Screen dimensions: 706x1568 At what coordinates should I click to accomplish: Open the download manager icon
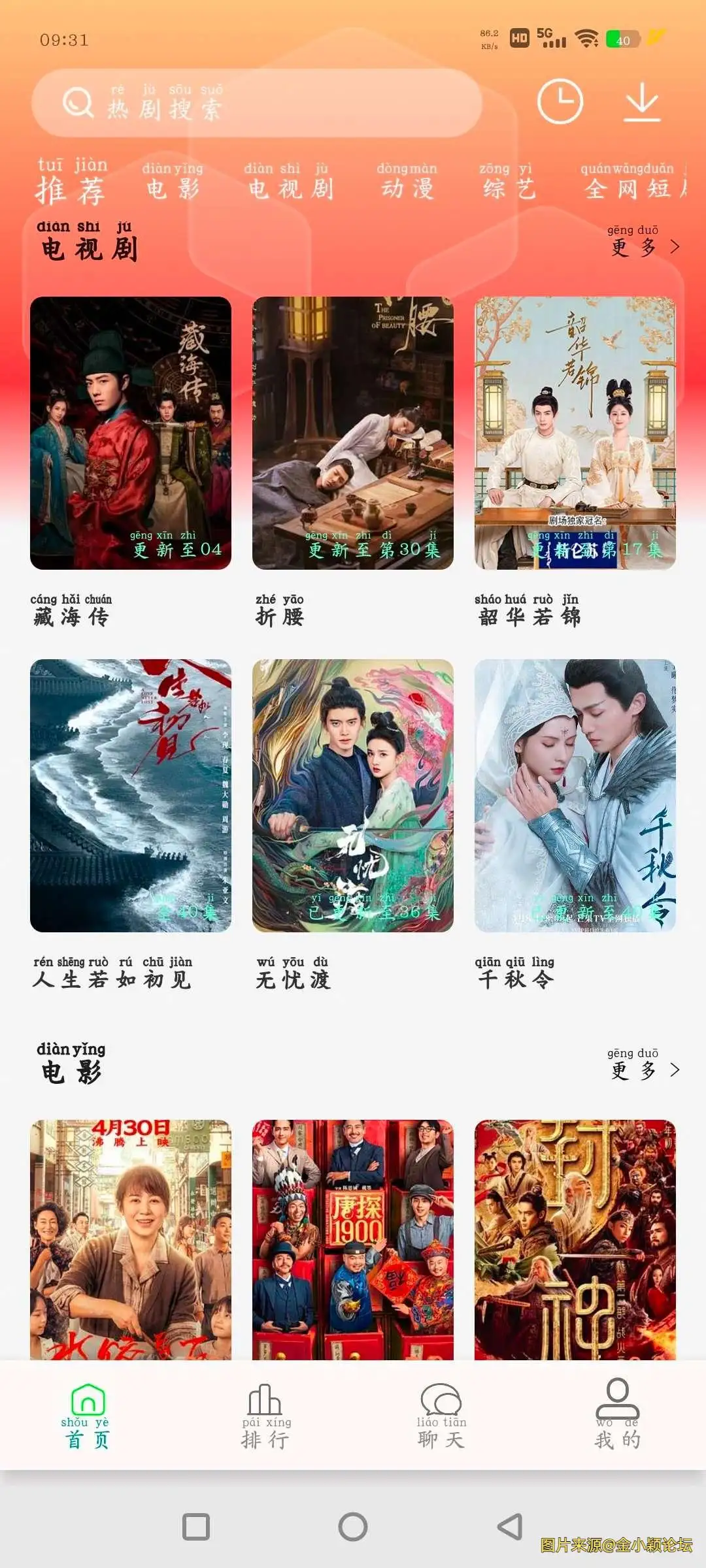pos(643,105)
